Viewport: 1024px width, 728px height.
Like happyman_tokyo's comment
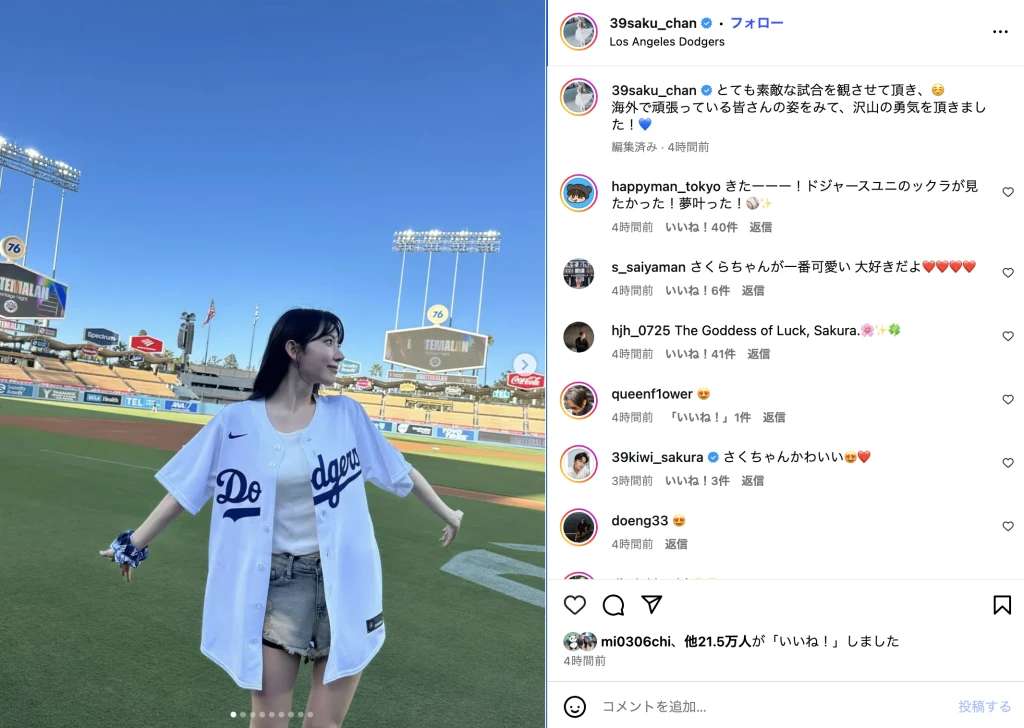click(x=1007, y=192)
